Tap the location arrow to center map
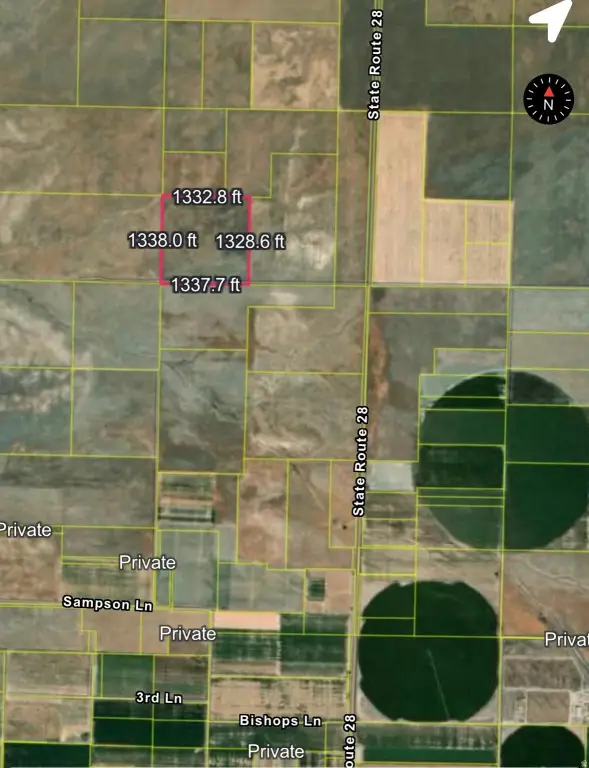Viewport: 589px width, 768px height. [552, 19]
